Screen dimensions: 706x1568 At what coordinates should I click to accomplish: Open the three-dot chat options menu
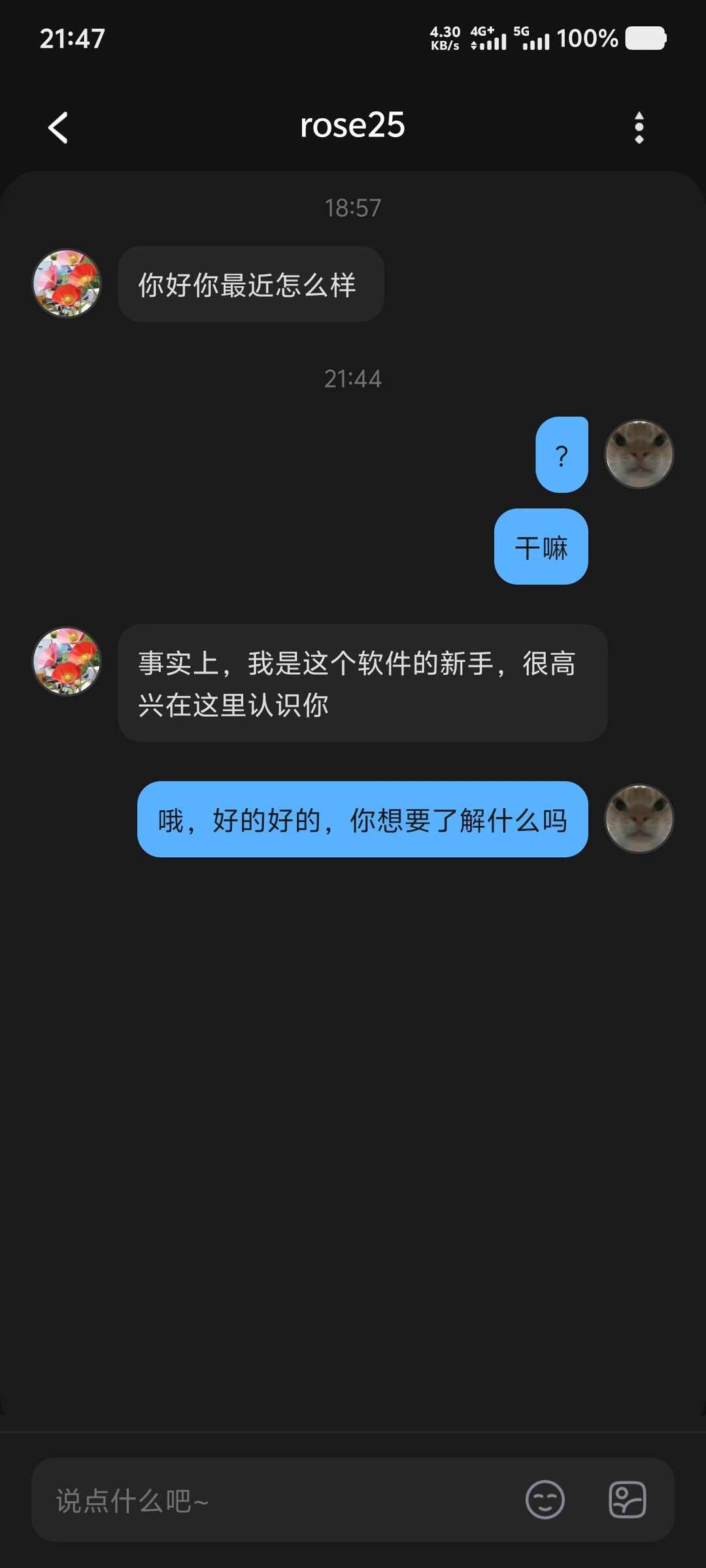[x=640, y=127]
